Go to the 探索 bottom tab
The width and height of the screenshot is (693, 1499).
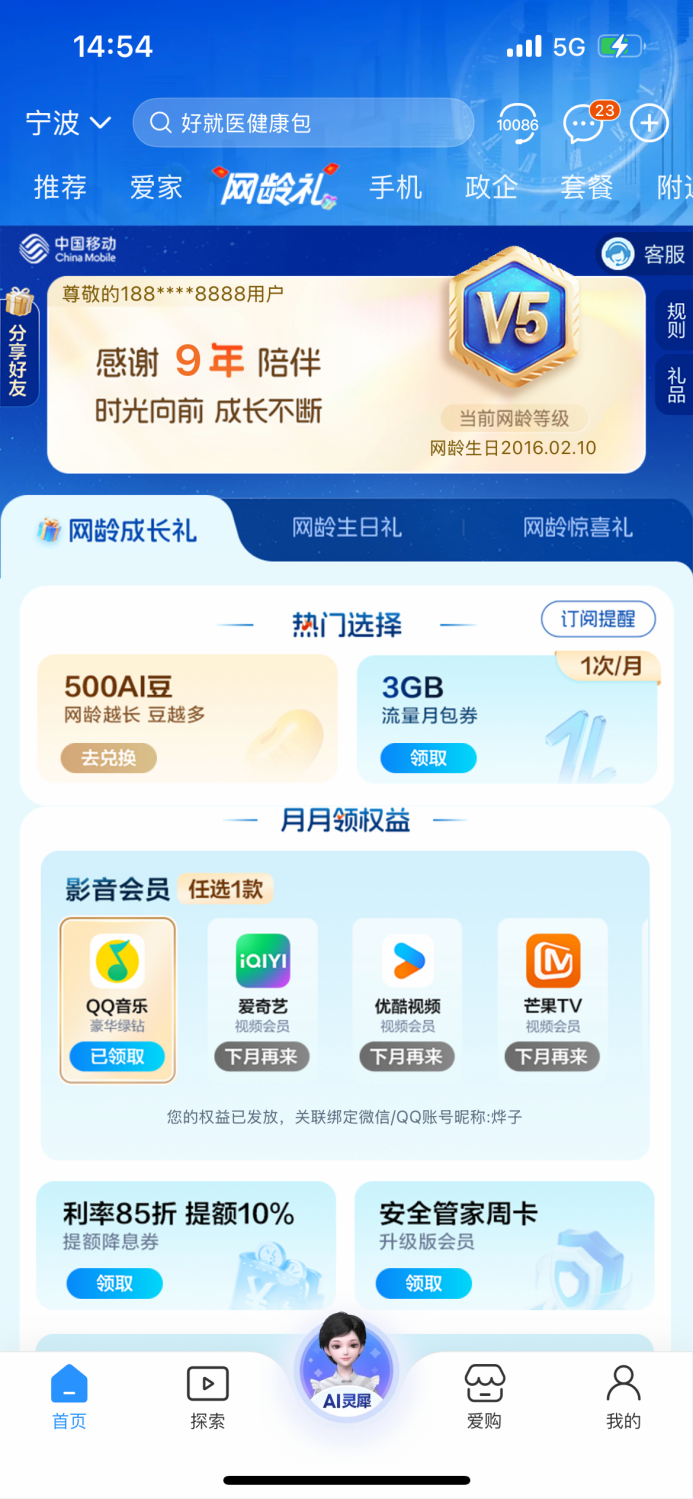(208, 1397)
